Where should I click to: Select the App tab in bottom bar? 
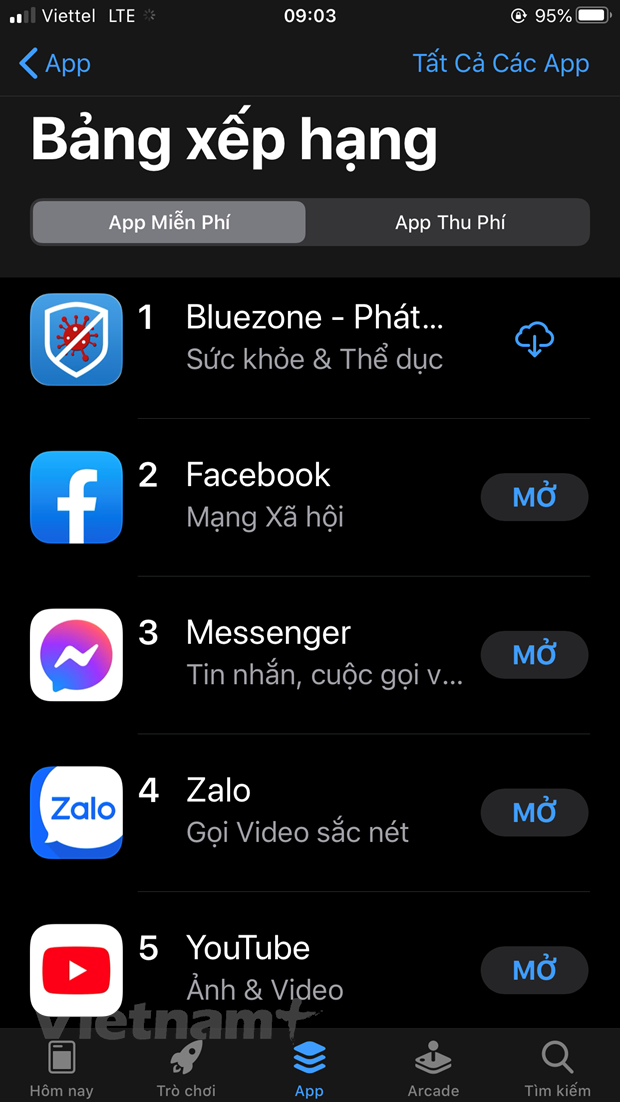click(x=309, y=1067)
